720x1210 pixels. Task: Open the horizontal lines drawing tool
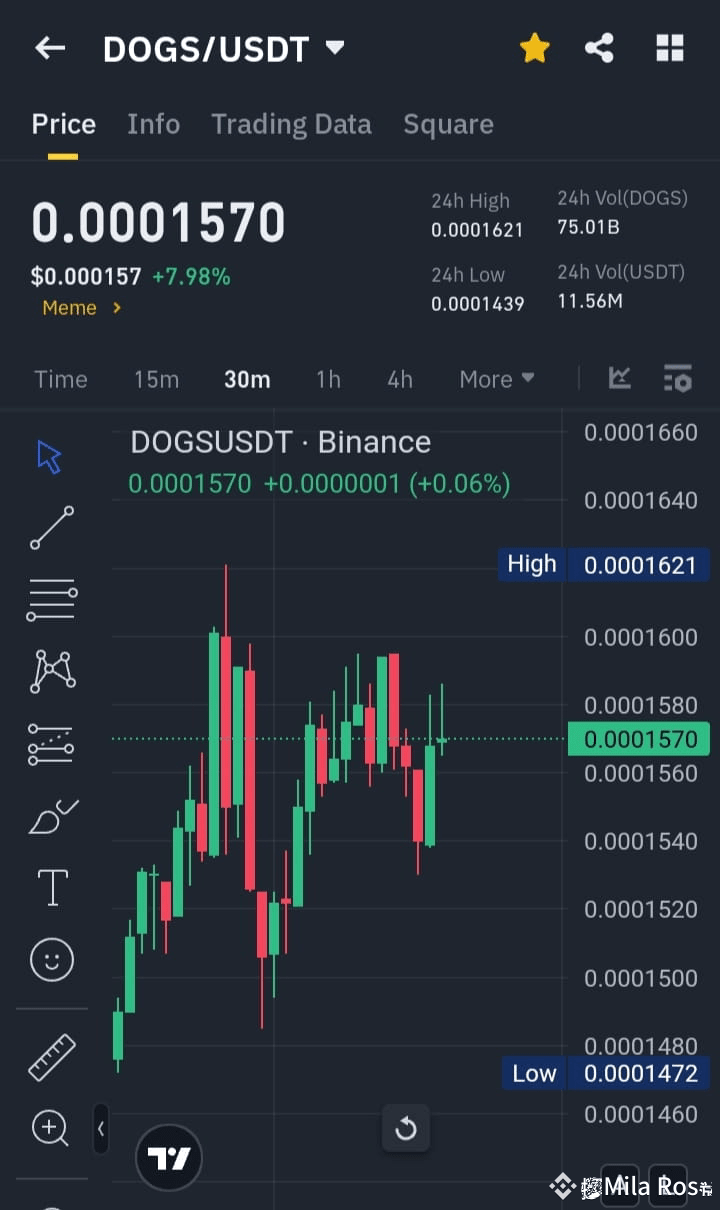coord(51,599)
